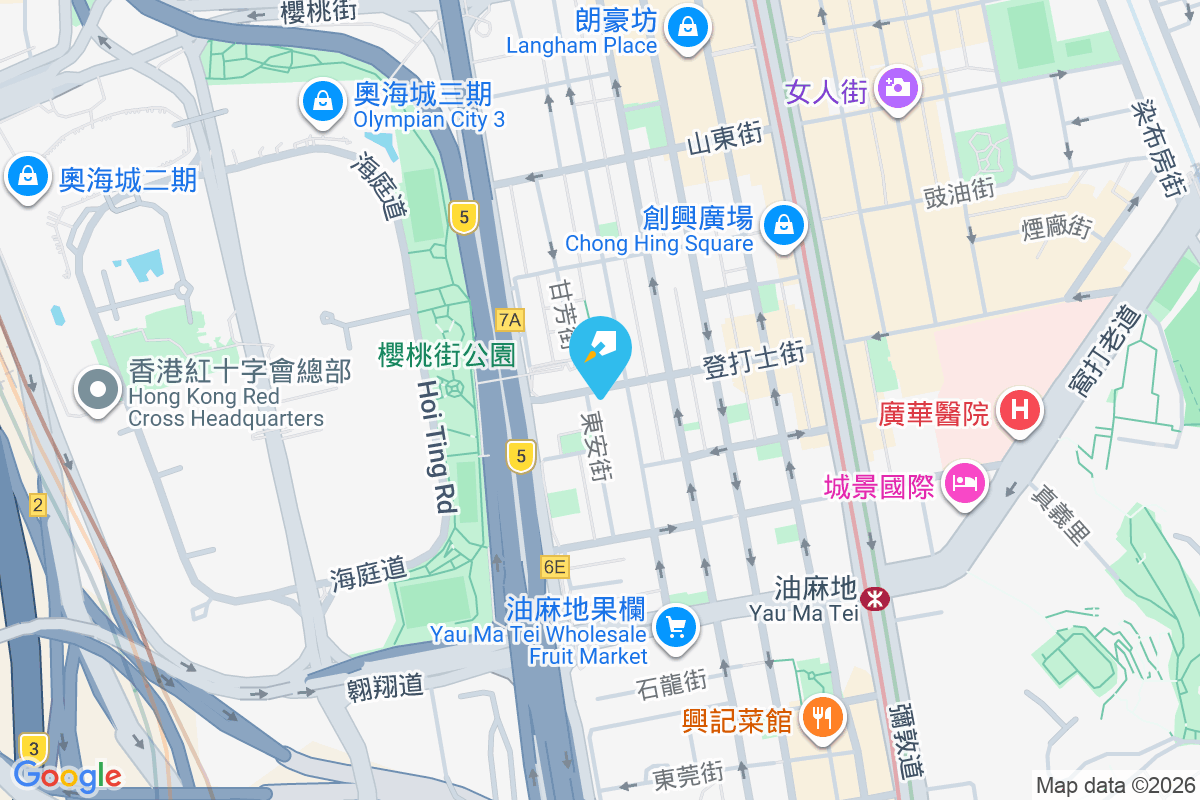Open the 城景國際 hotel marker
Viewport: 1200px width, 800px height.
tap(965, 484)
